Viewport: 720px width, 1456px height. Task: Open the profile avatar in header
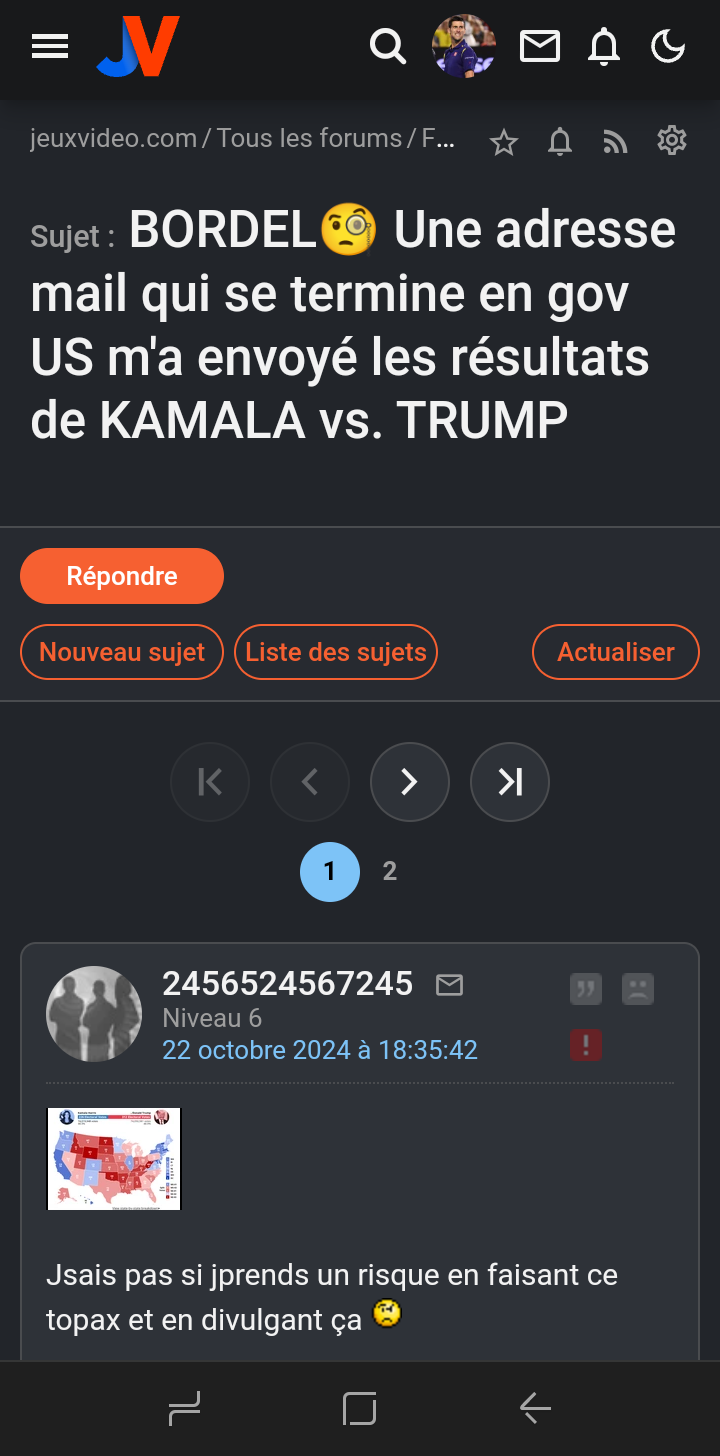(x=464, y=46)
